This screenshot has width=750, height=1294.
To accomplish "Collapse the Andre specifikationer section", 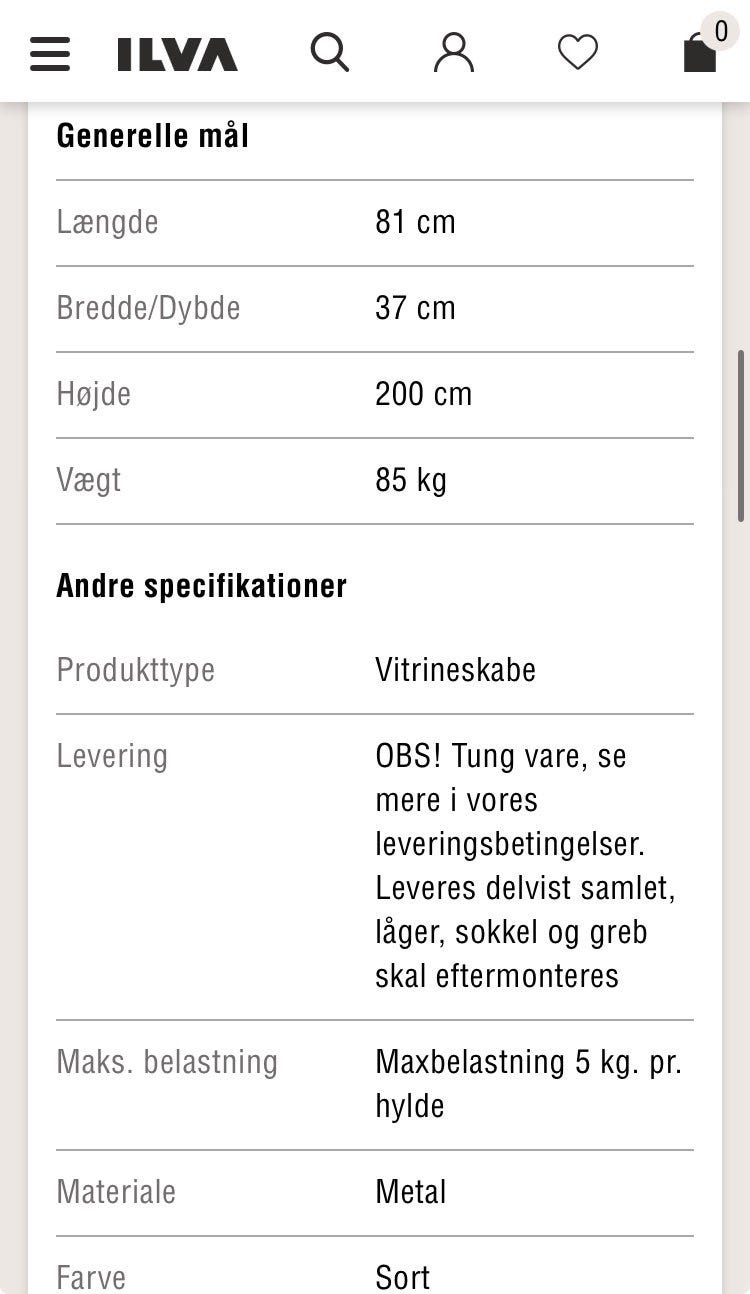I will point(201,585).
